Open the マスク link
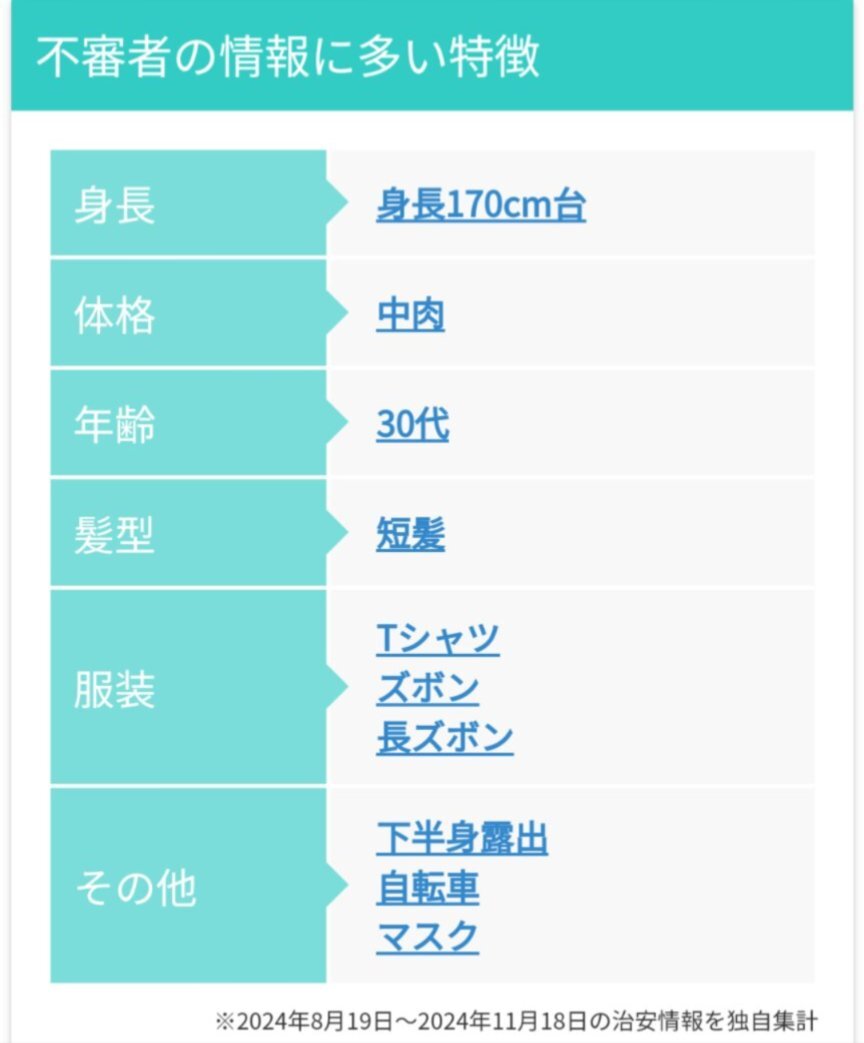Viewport: 864px width, 1043px height. 427,938
